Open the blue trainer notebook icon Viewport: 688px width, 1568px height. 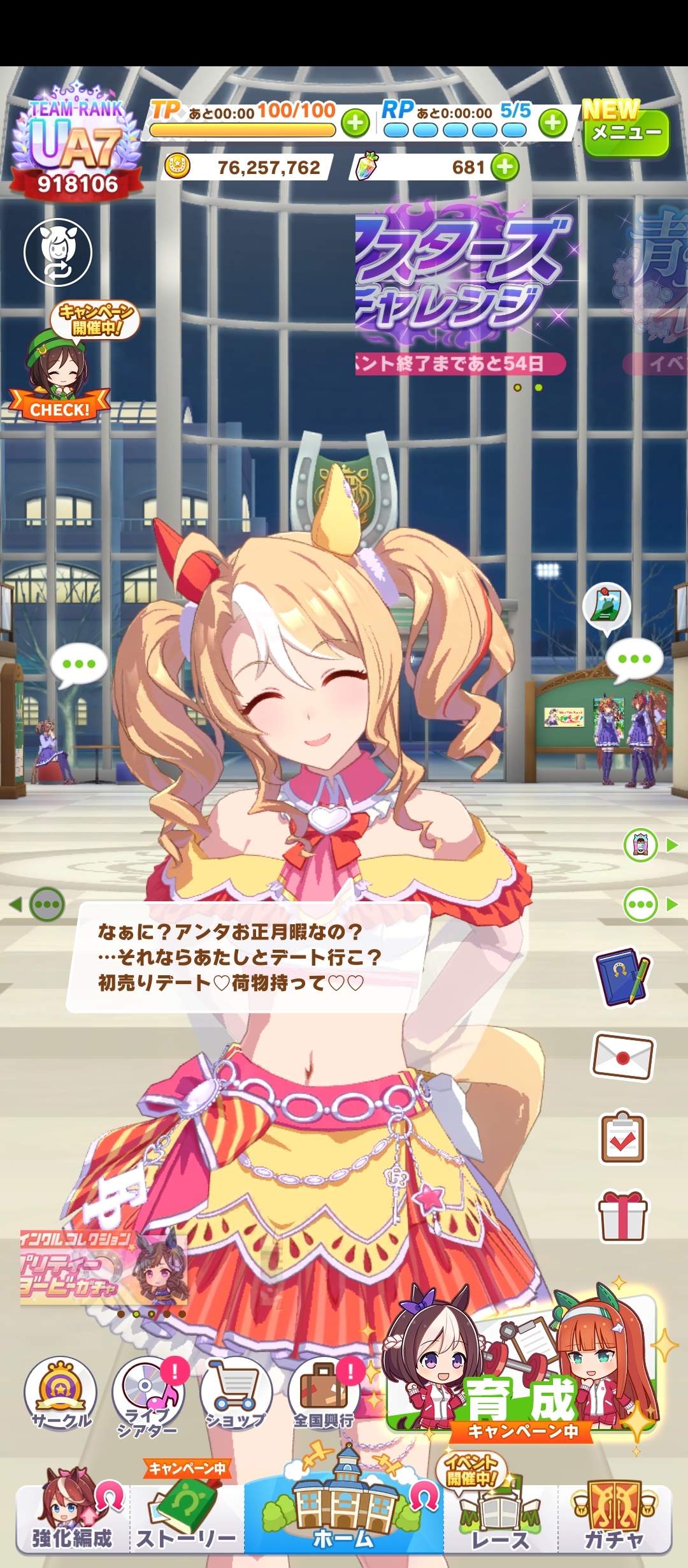pos(622,977)
